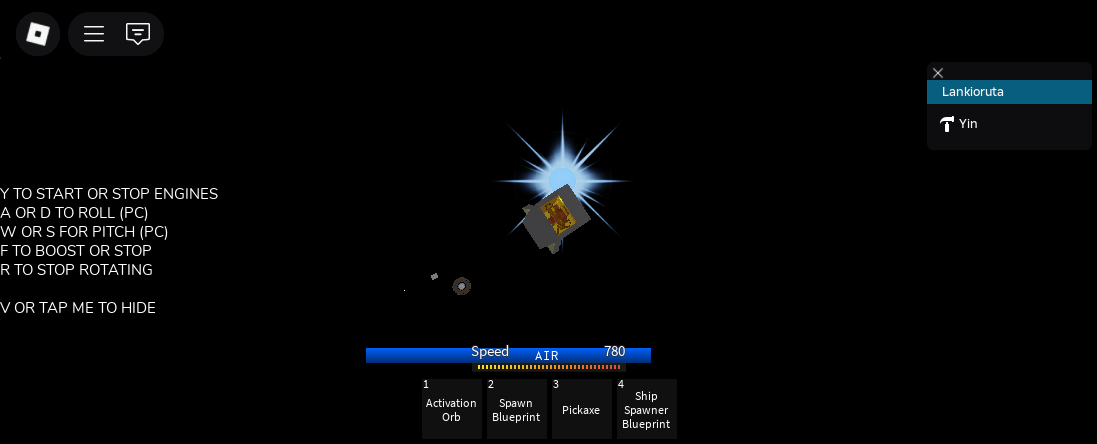Image resolution: width=1097 pixels, height=444 pixels.
Task: Select player Yin in the list
Action: tap(1008, 124)
